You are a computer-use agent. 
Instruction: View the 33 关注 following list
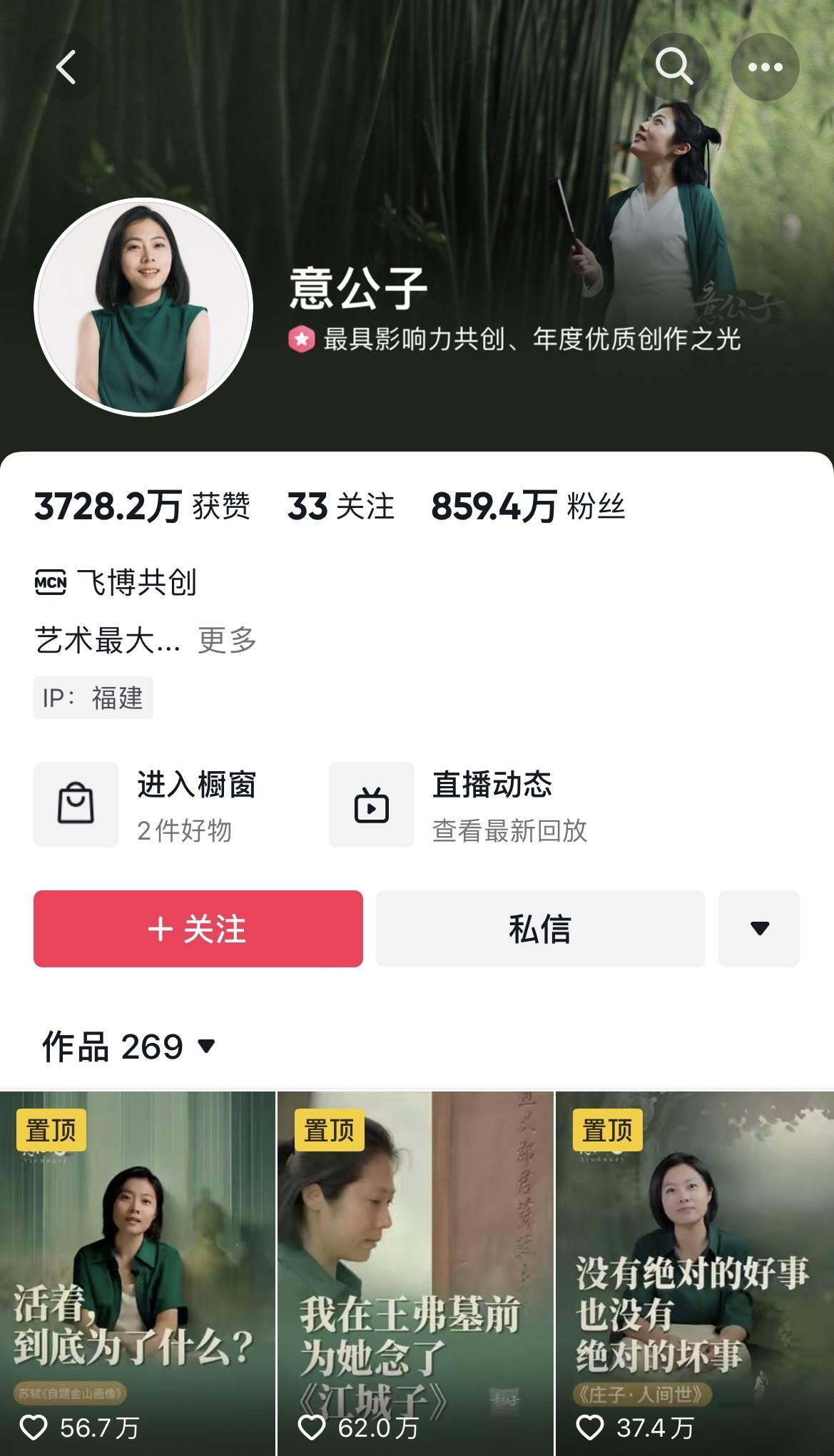[340, 506]
